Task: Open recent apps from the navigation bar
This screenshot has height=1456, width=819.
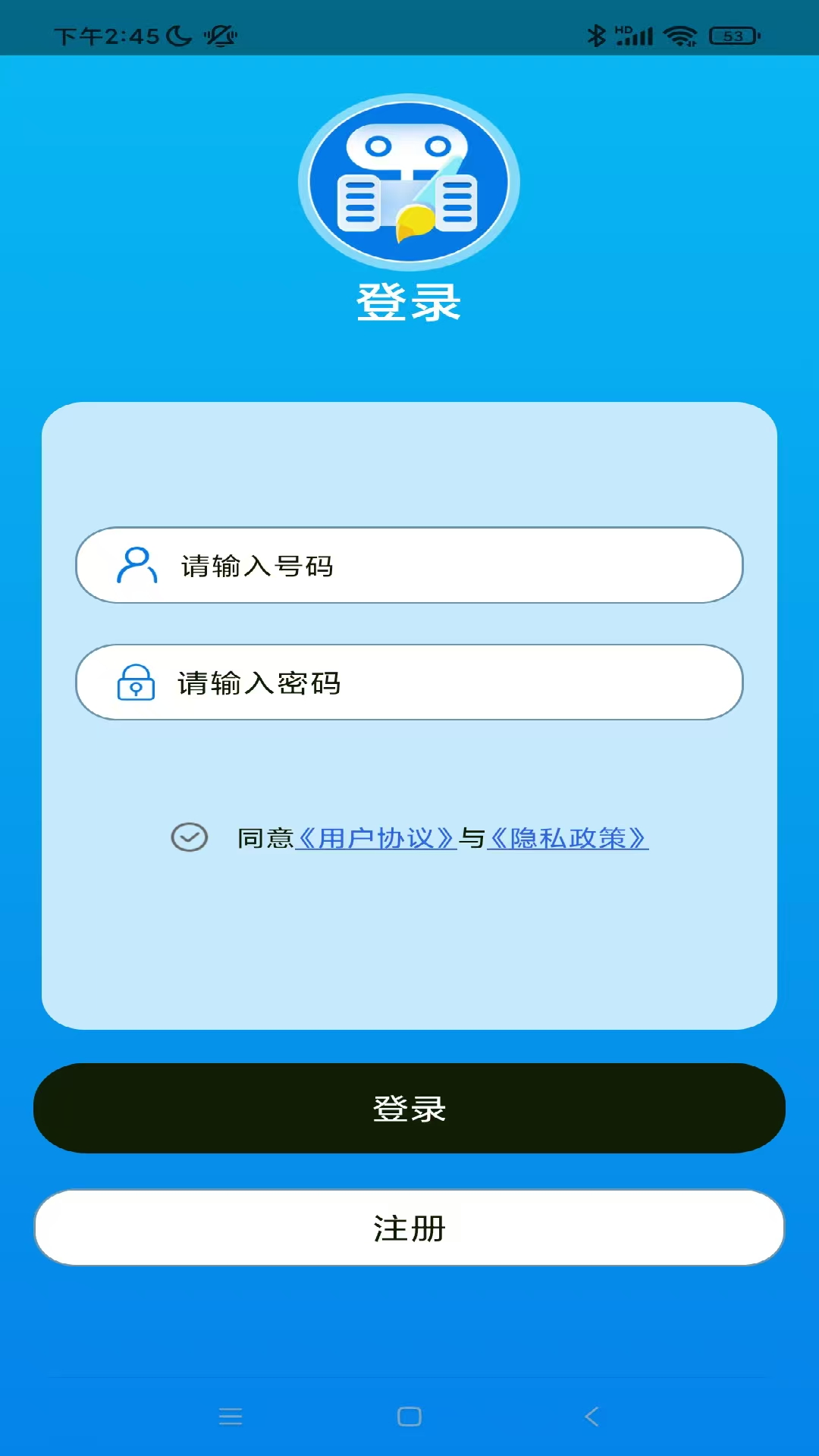Action: pyautogui.click(x=231, y=1417)
